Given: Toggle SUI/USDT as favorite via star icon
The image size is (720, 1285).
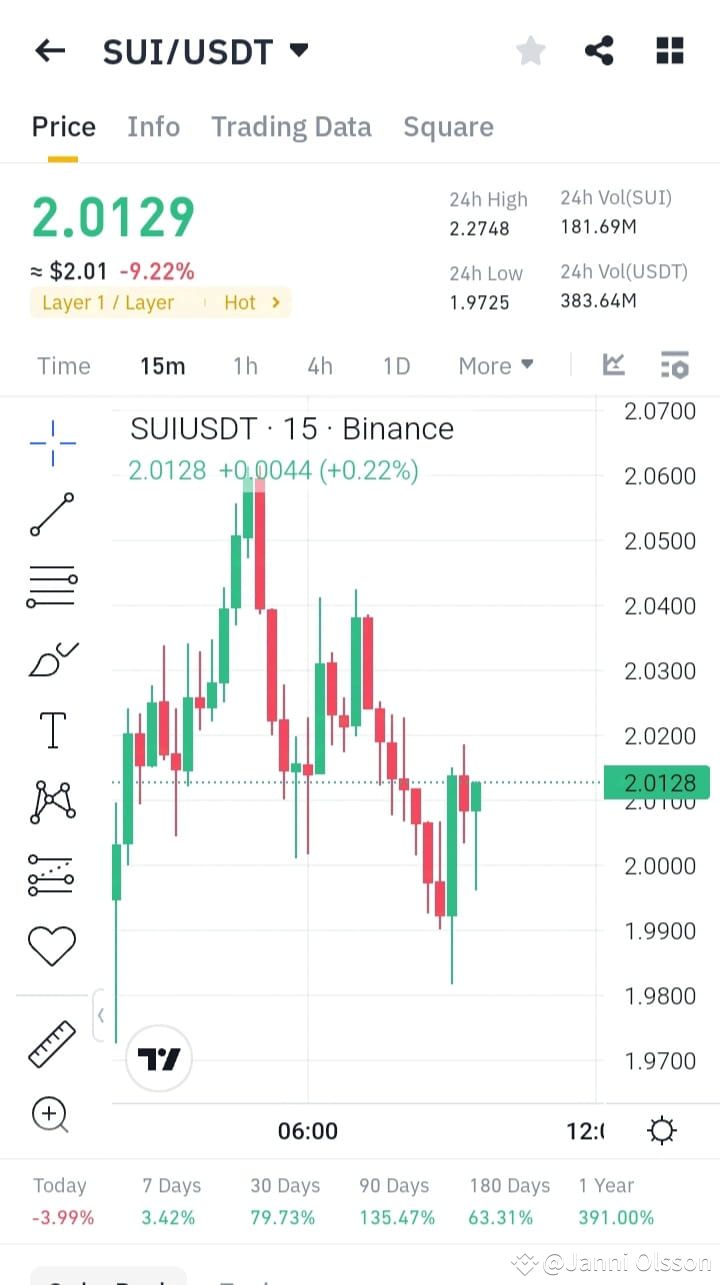Looking at the screenshot, I should (530, 50).
